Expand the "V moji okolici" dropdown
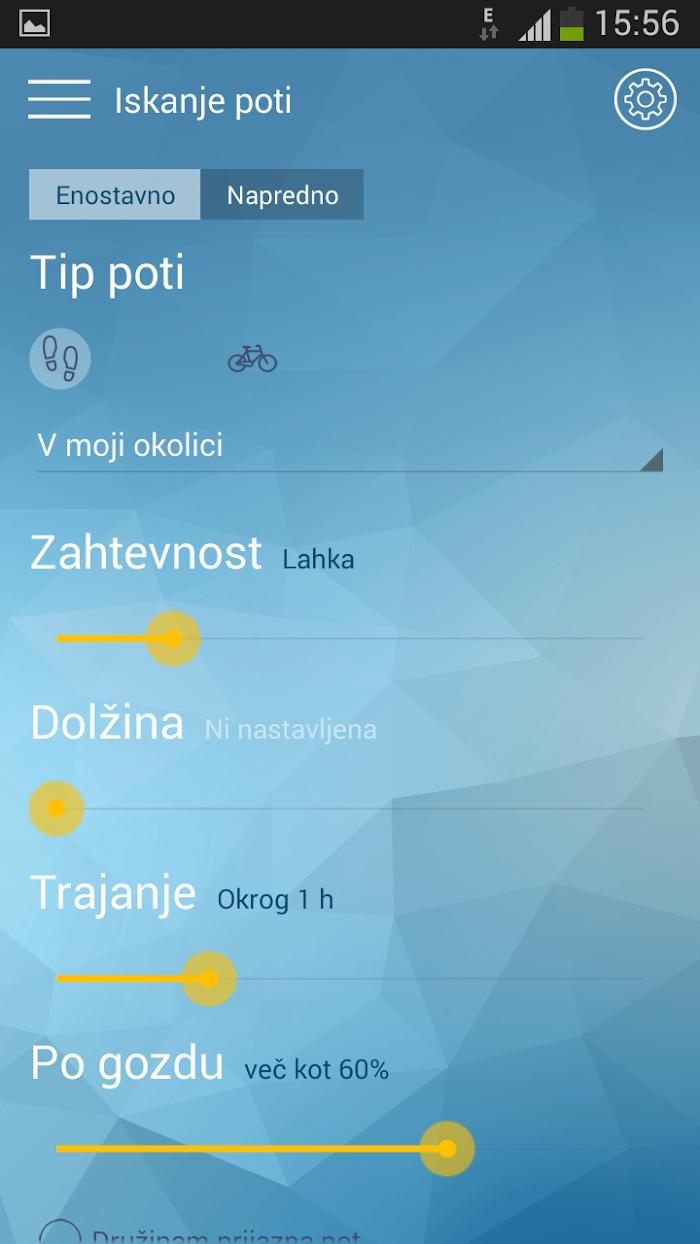Image resolution: width=700 pixels, height=1244 pixels. 350,446
